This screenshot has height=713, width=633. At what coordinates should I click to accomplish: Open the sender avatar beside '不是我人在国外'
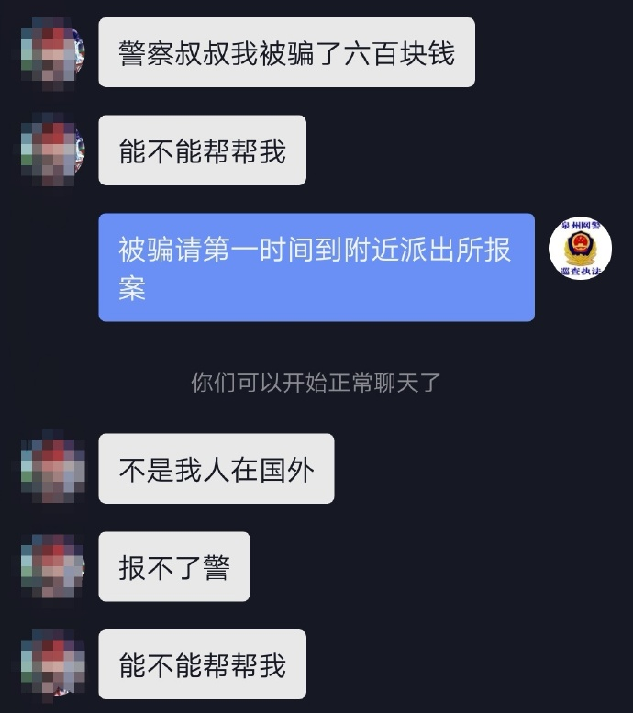click(x=53, y=467)
